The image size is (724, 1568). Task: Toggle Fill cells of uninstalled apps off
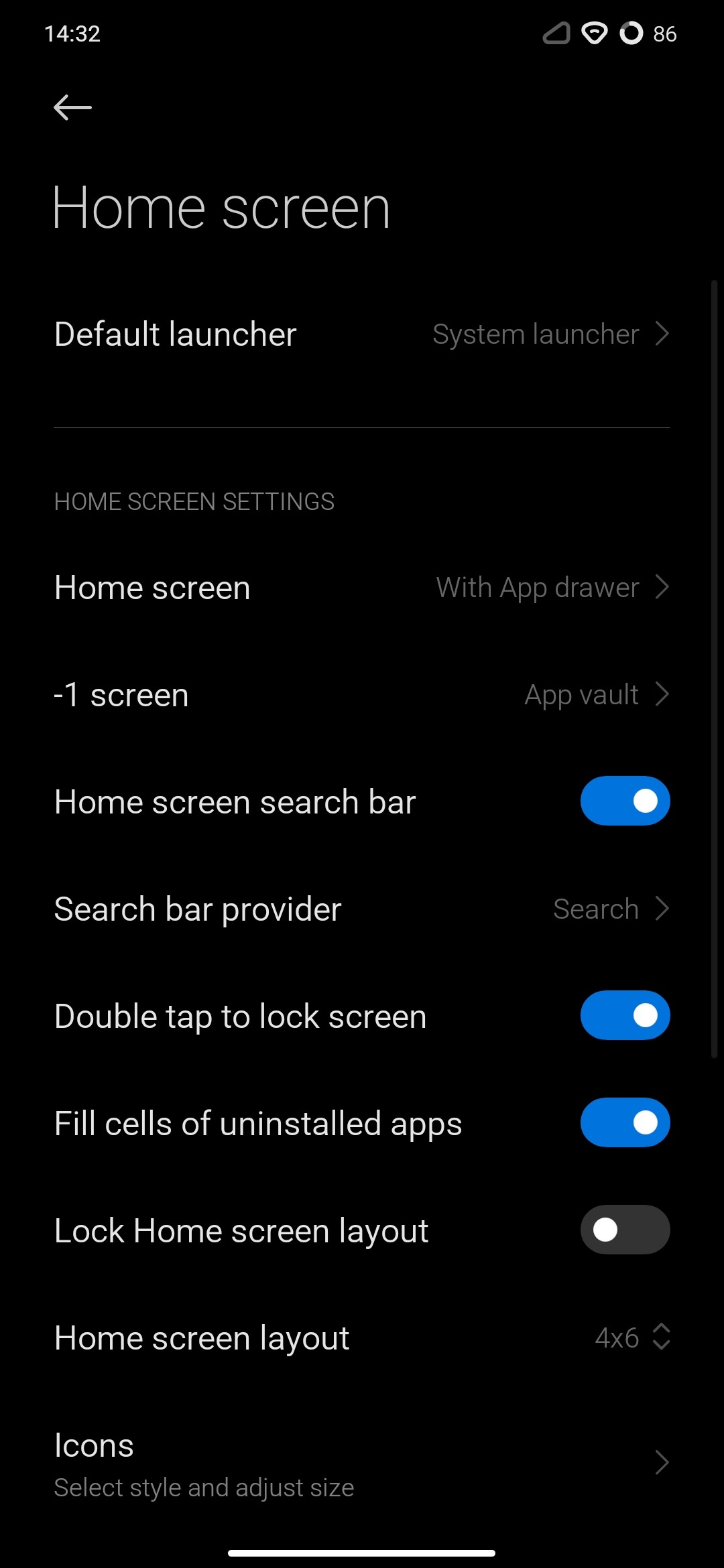click(x=625, y=1123)
